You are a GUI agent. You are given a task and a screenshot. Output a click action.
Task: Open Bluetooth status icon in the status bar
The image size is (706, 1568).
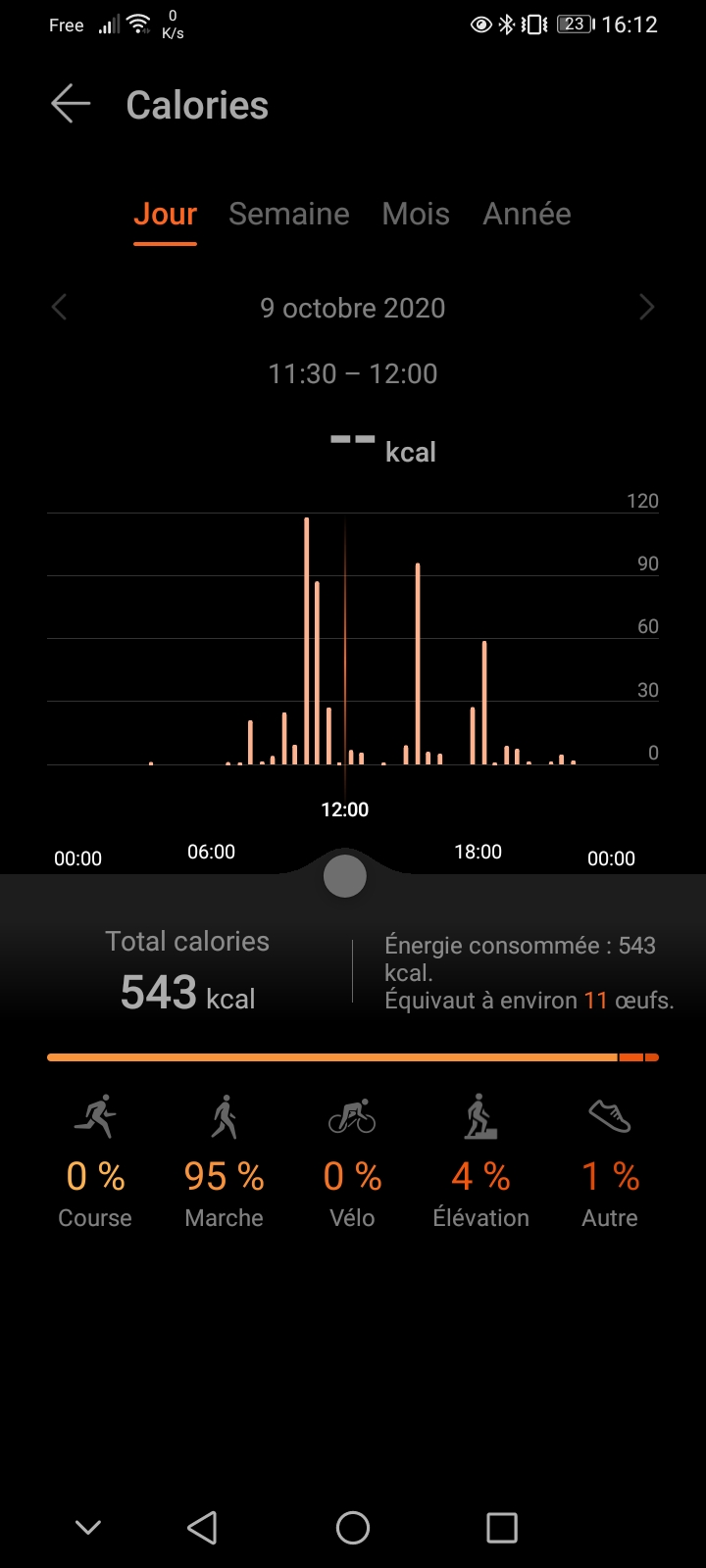(509, 24)
